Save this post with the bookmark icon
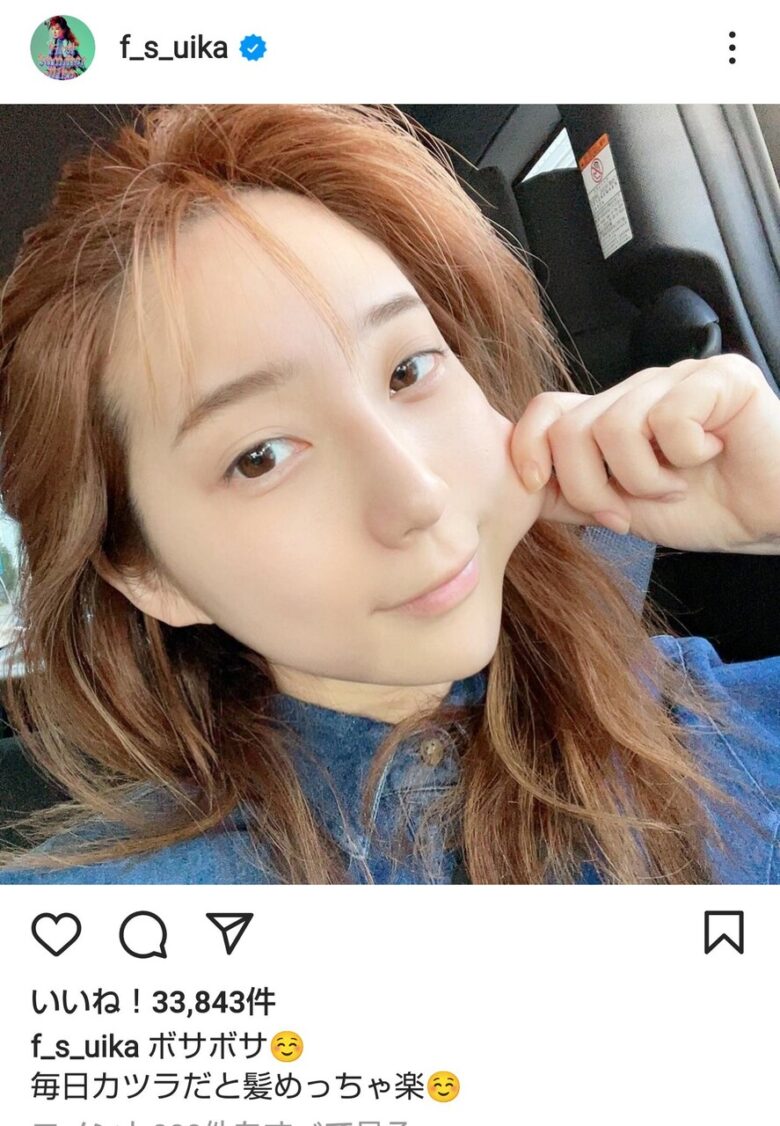 coord(724,934)
